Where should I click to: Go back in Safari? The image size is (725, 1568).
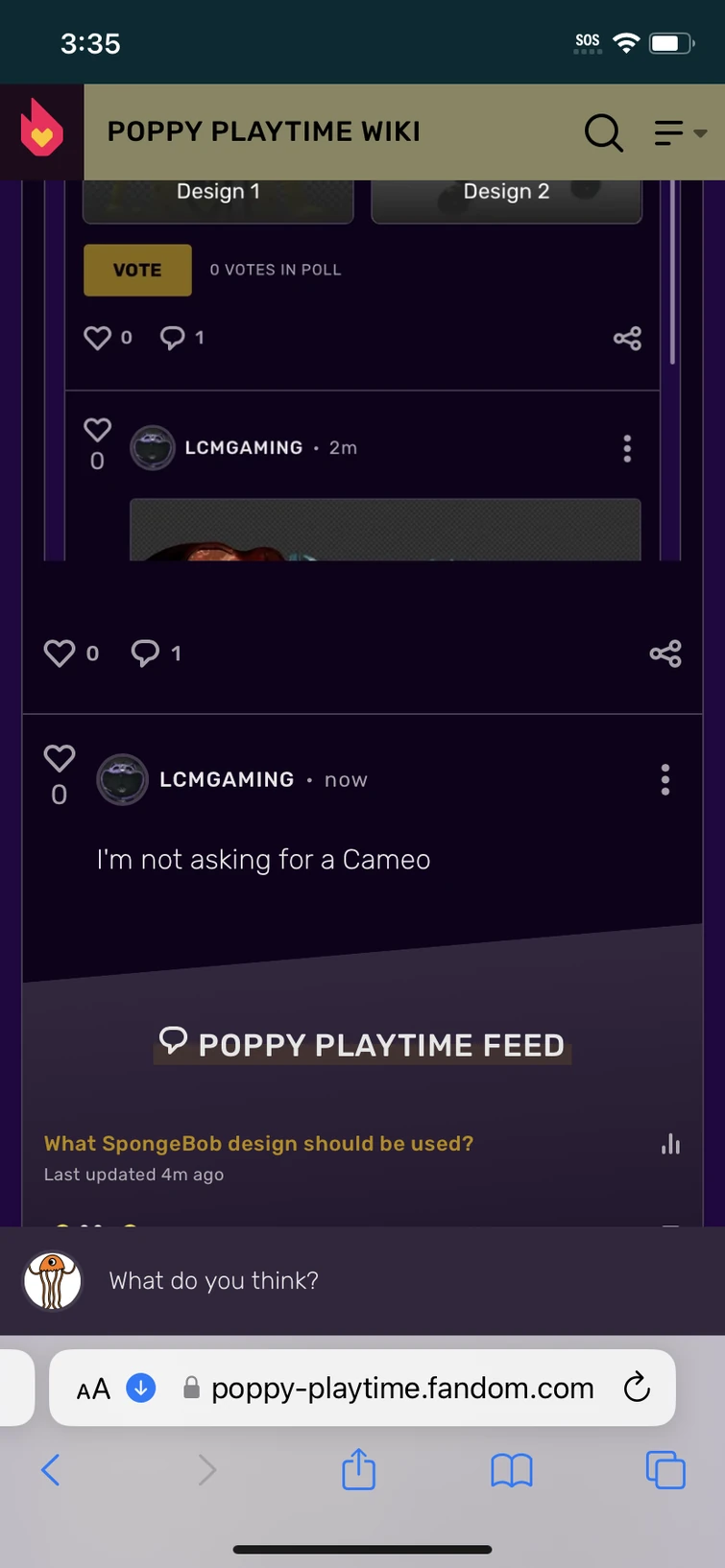click(x=51, y=1469)
